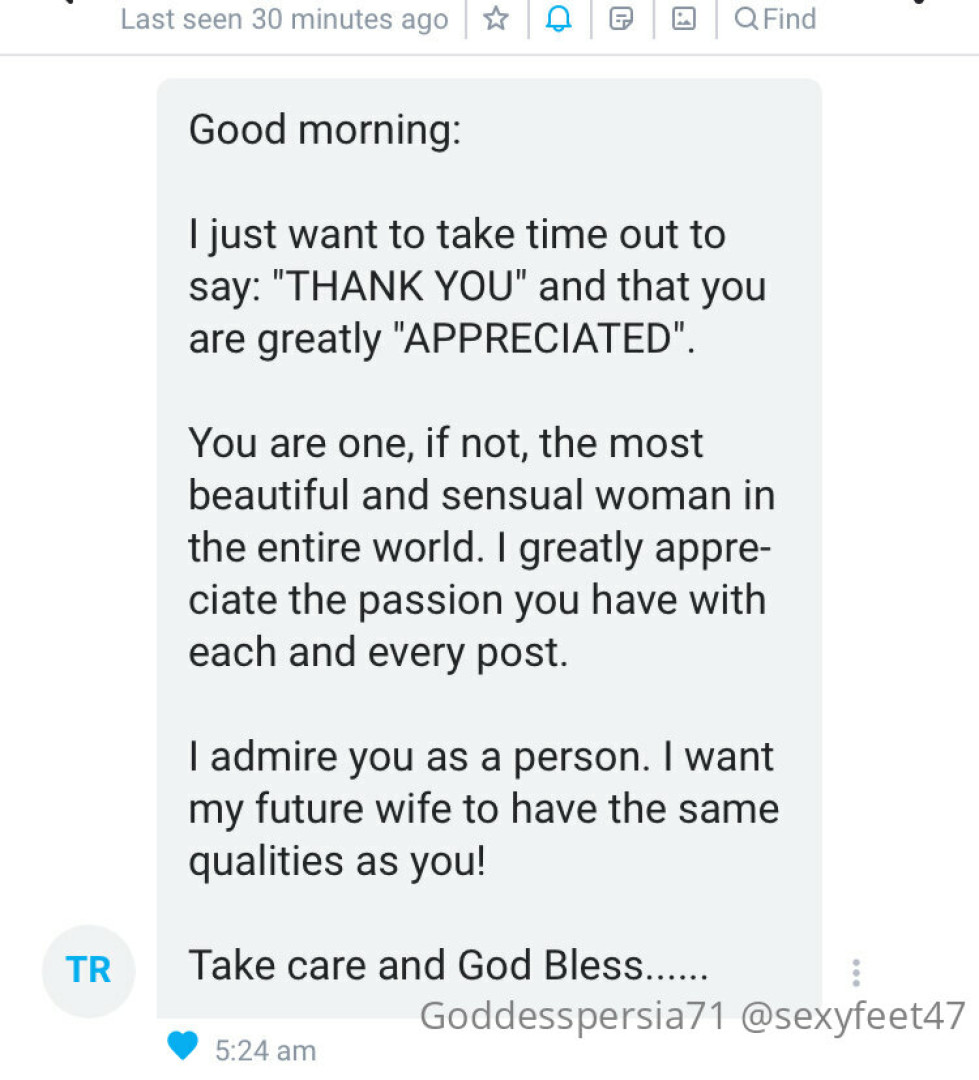Open the TR sender avatar
This screenshot has width=979, height=1080.
88,970
